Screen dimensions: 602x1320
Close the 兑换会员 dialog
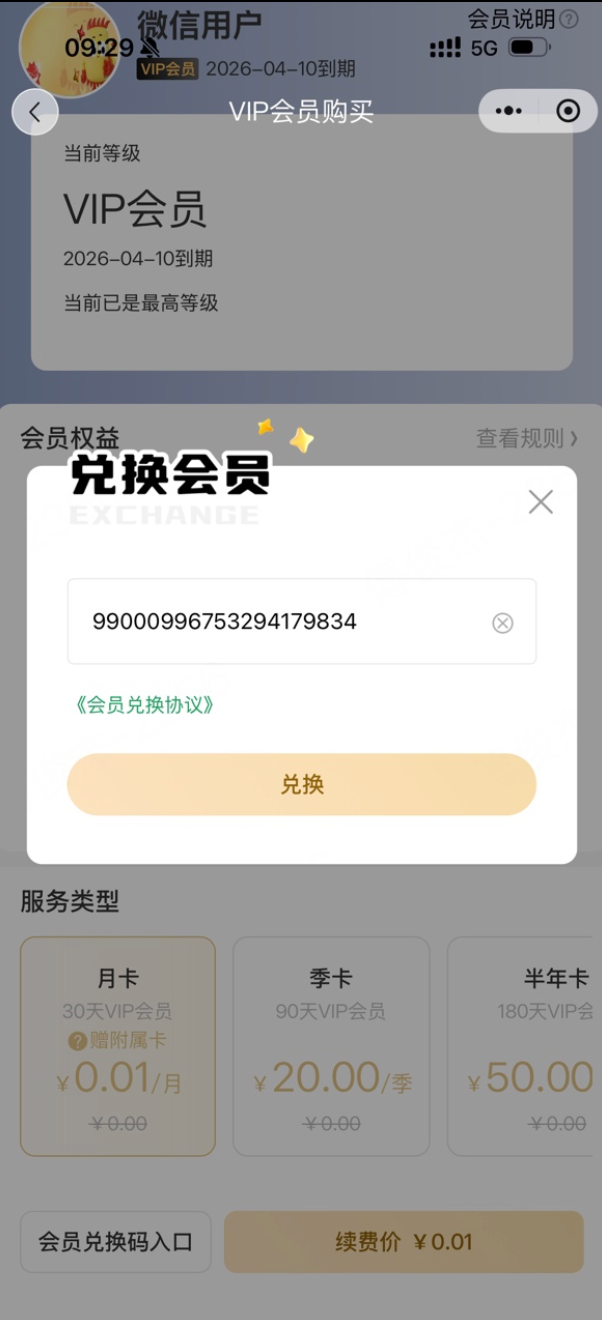click(540, 502)
